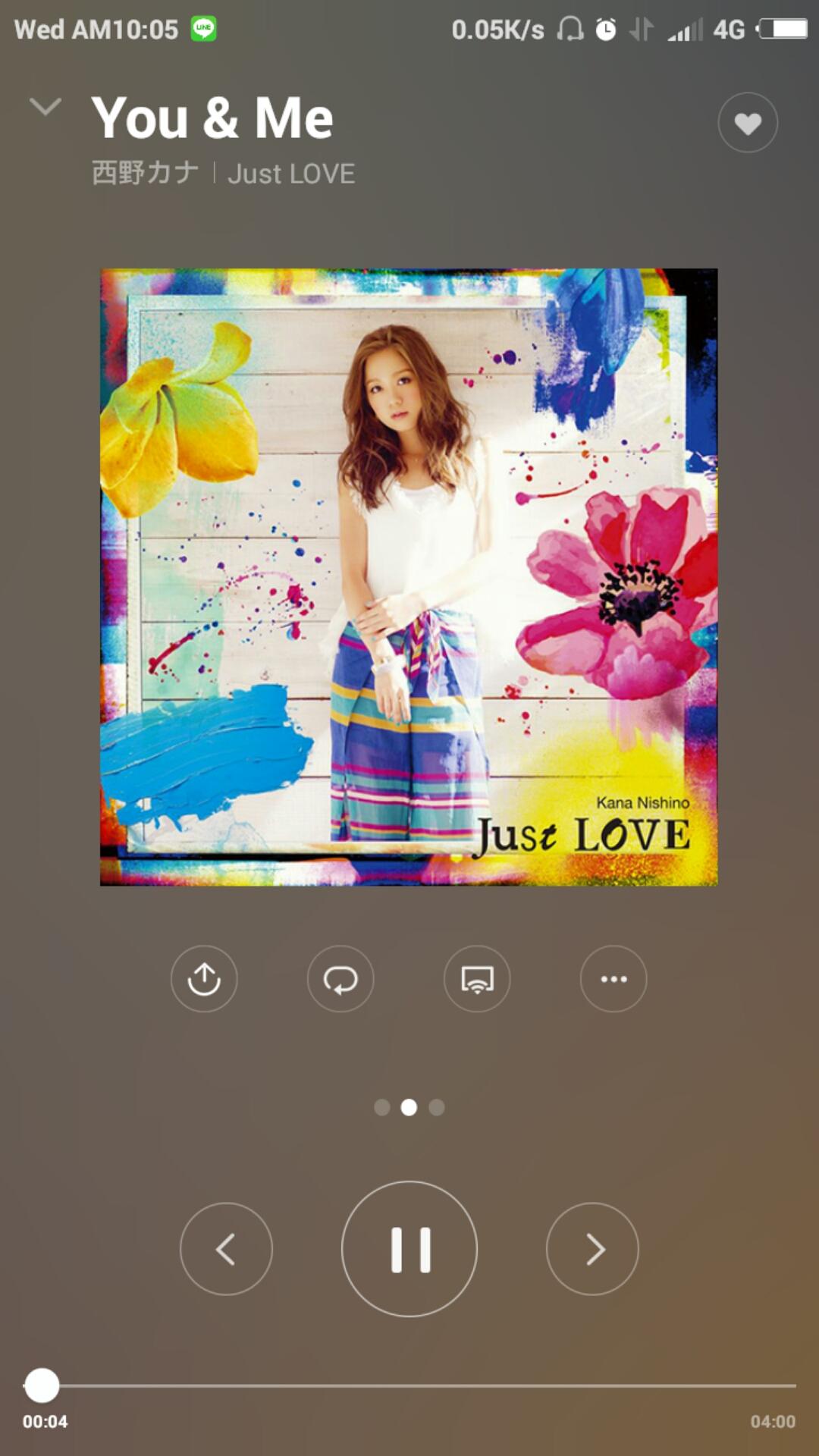Share this song
This screenshot has height=1456, width=819.
[204, 979]
